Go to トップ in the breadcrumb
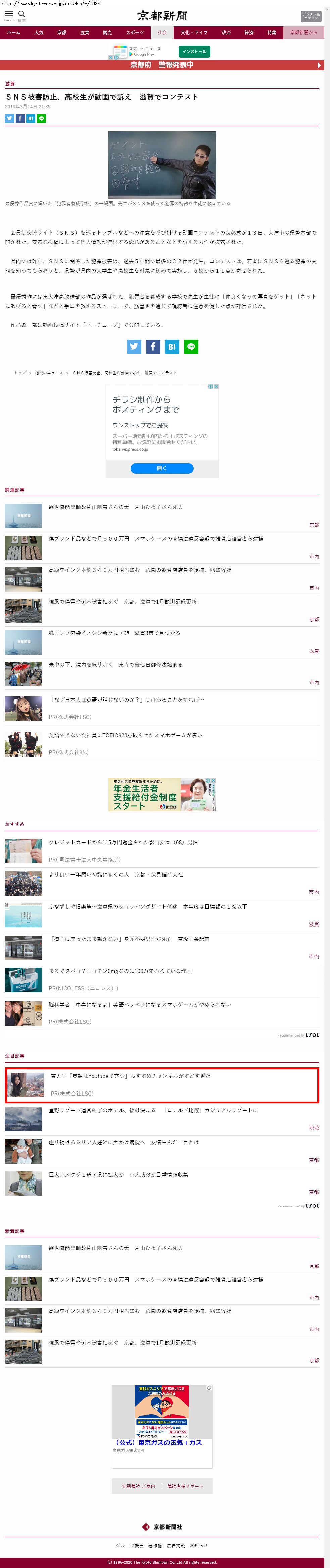330x1568 pixels. 19,373
